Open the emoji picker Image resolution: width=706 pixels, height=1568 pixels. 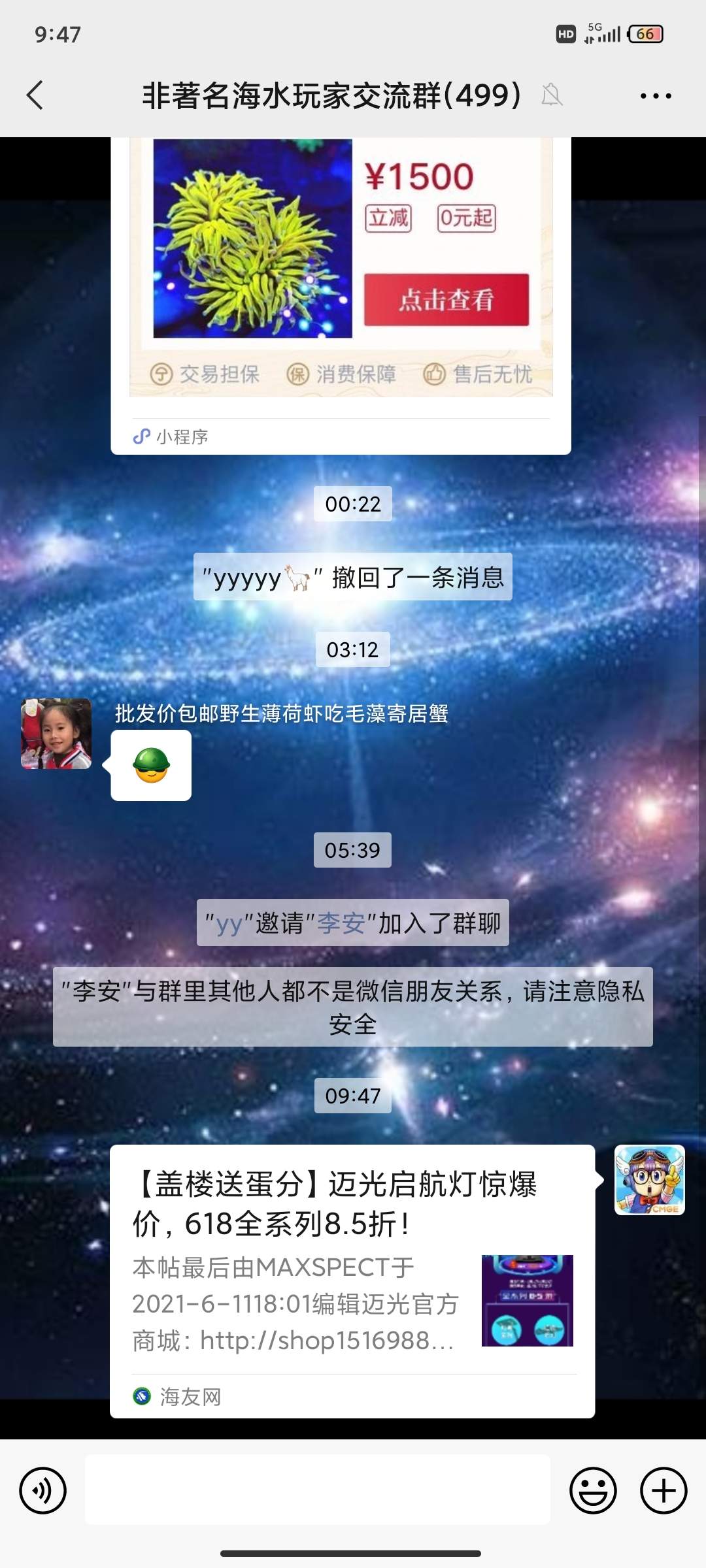pos(593,1490)
